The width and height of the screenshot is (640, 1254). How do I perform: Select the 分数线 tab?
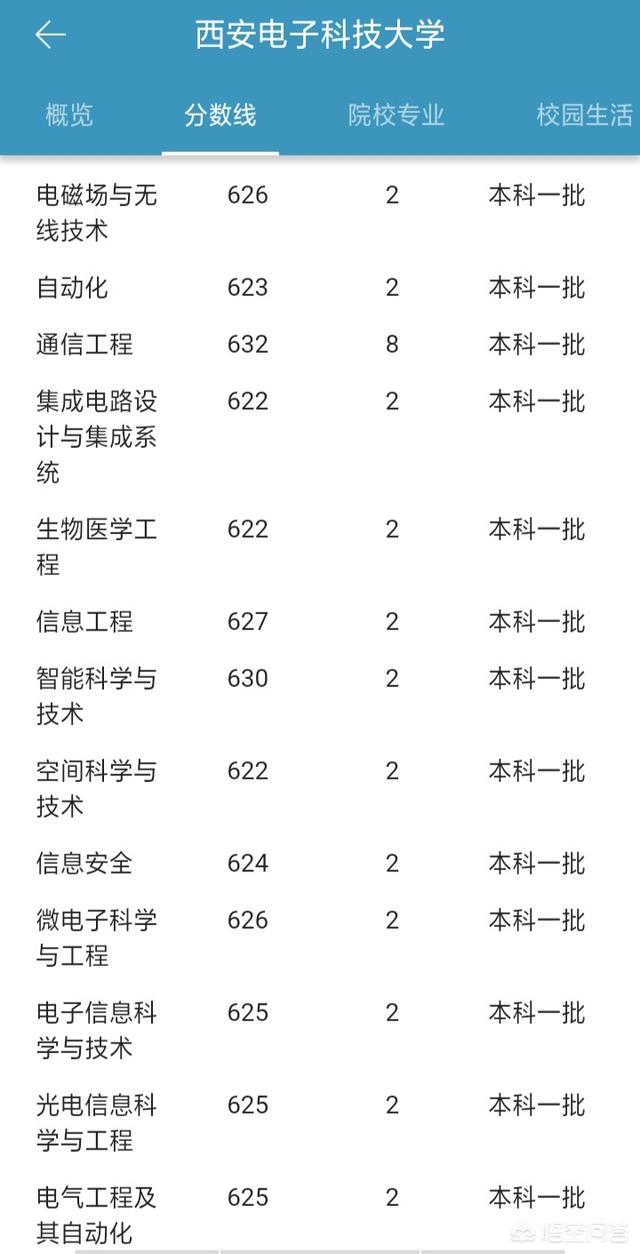(x=220, y=115)
